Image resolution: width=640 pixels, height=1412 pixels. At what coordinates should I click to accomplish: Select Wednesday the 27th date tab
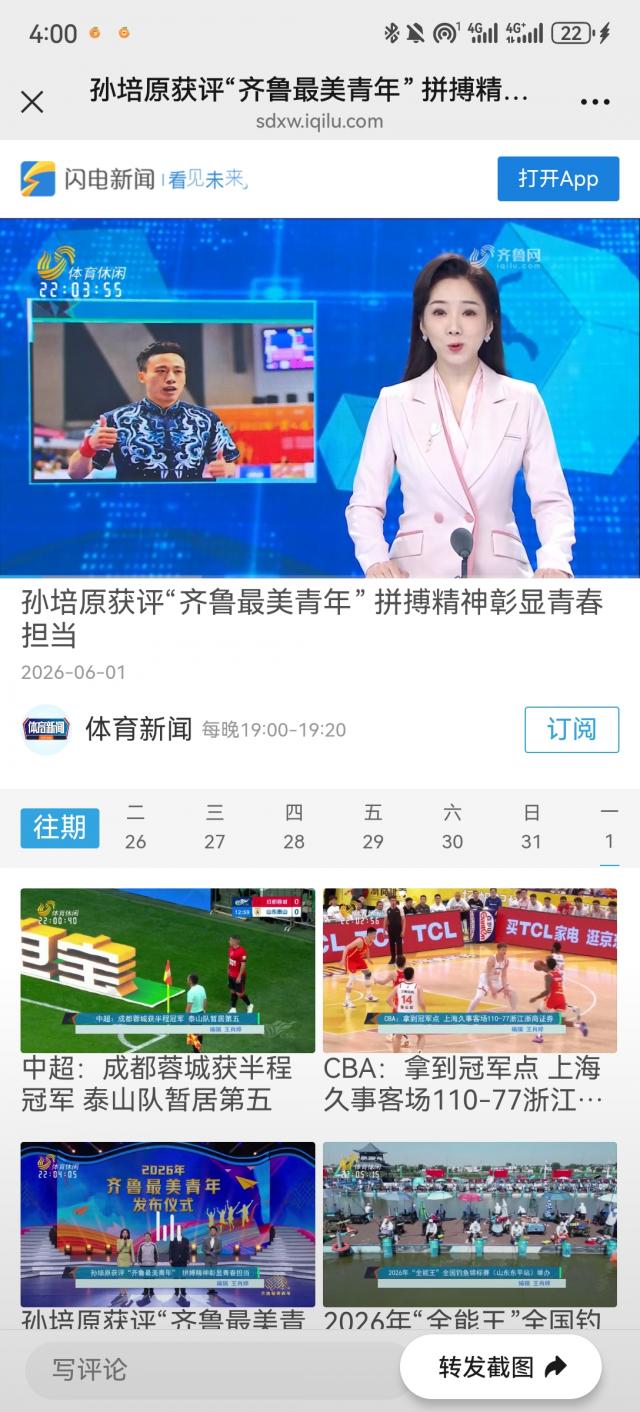tap(214, 827)
